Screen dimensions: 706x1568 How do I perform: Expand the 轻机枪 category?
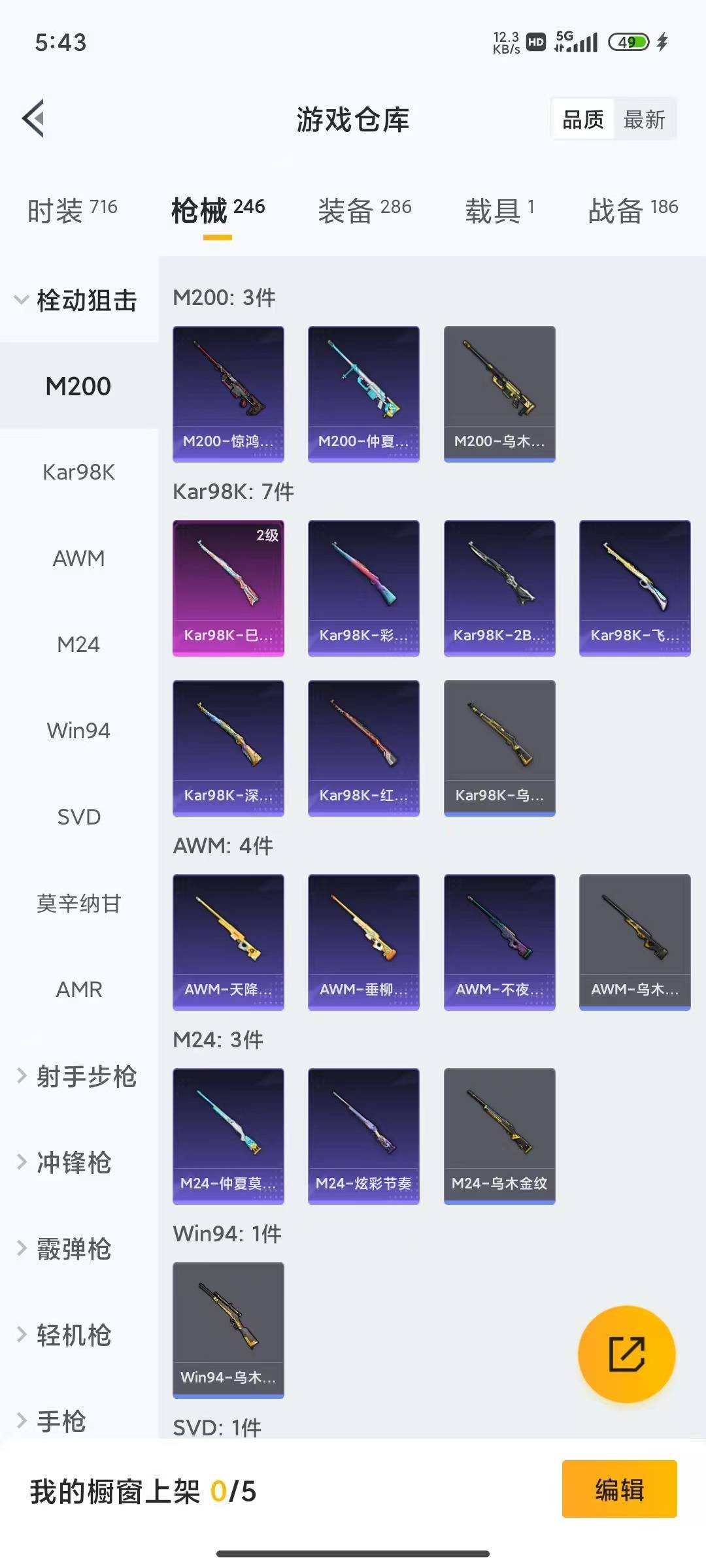point(65,1335)
